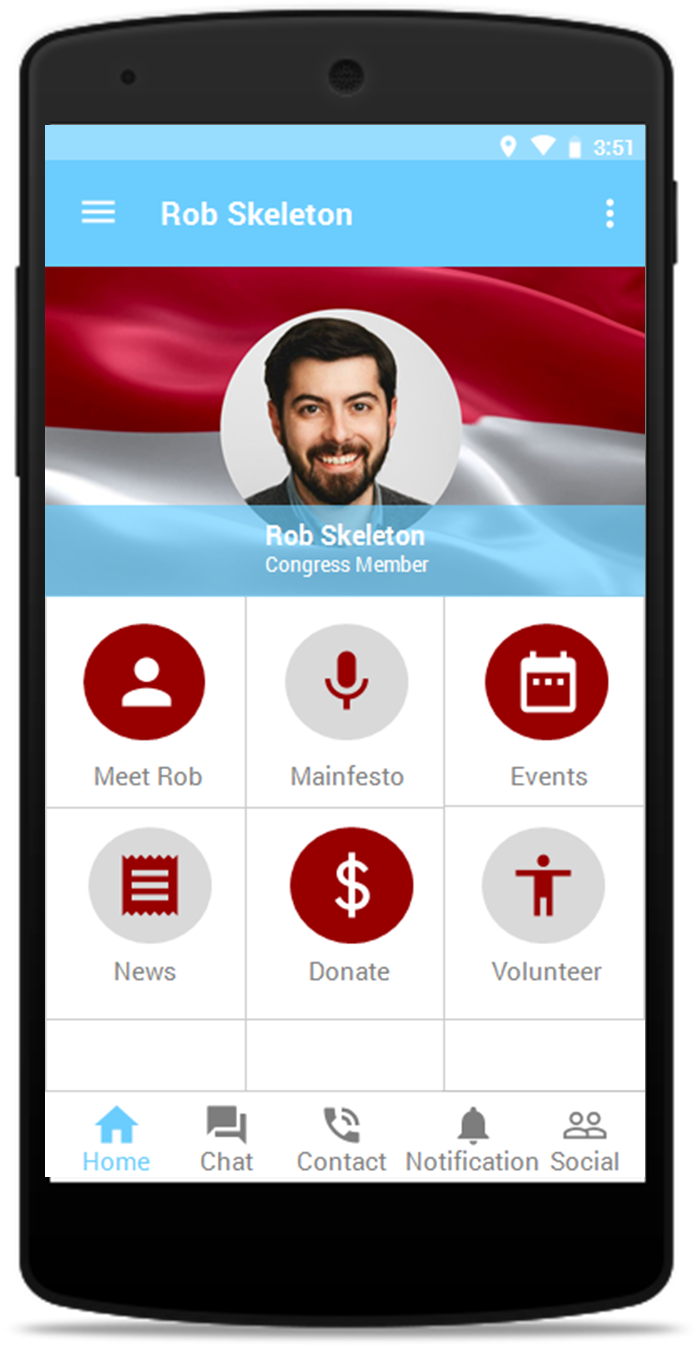699x1346 pixels.
Task: Switch to the Chat tab
Action: point(226,1139)
